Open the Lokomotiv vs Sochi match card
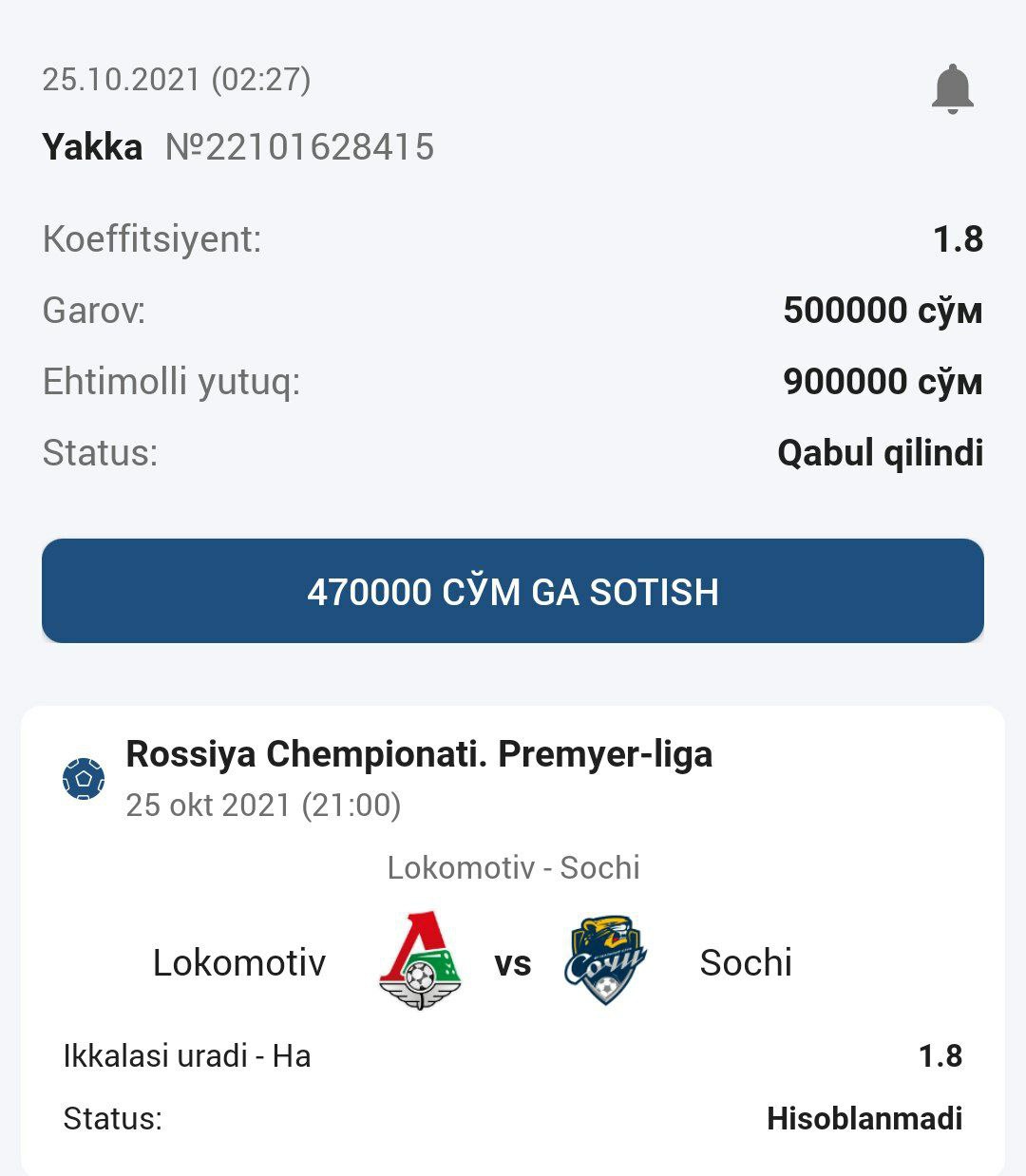Screen dimensions: 1026x1176 513,960
